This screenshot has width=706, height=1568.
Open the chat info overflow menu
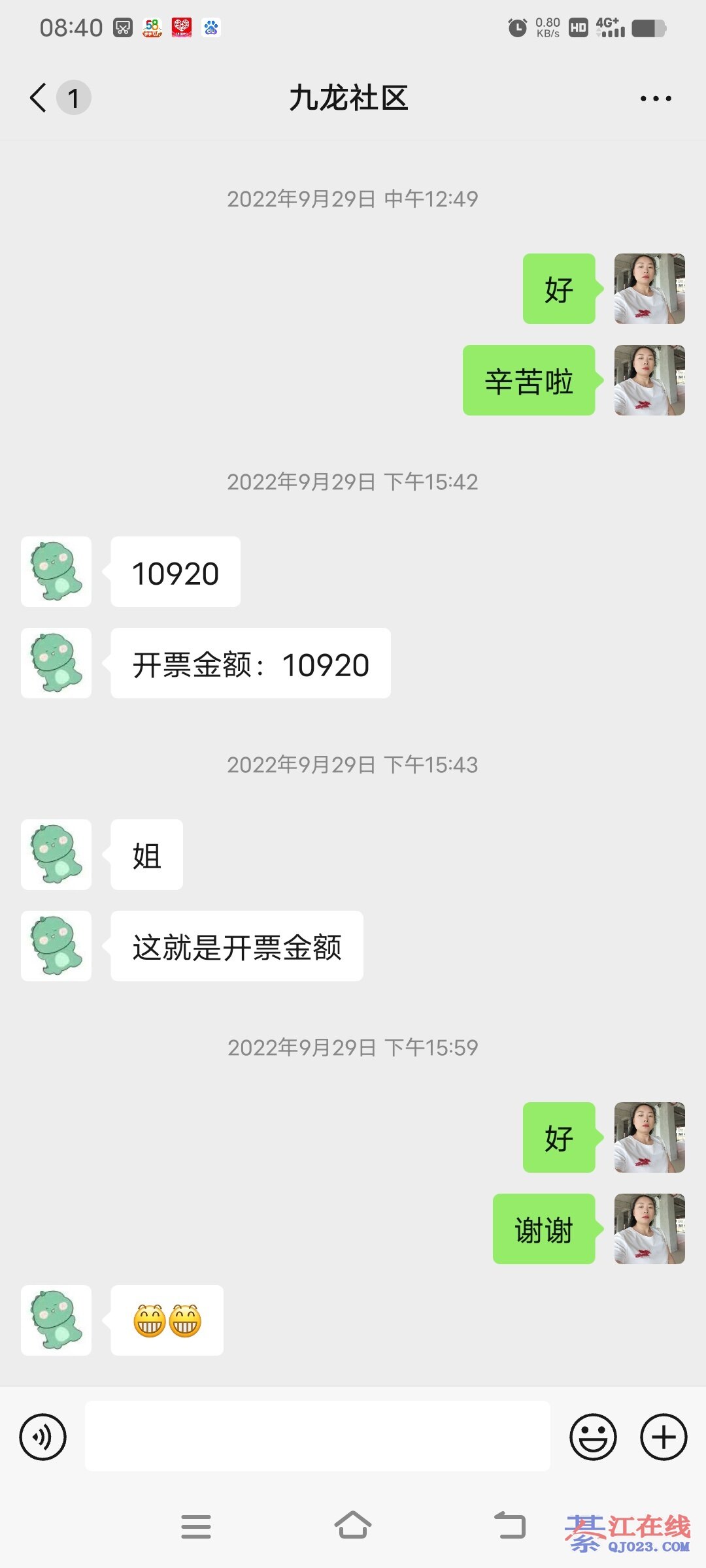pyautogui.click(x=656, y=99)
